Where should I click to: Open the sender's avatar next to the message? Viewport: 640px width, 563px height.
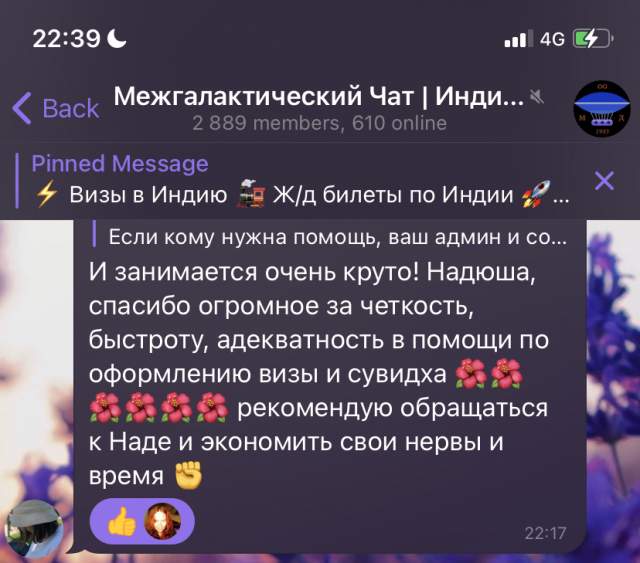pos(35,527)
